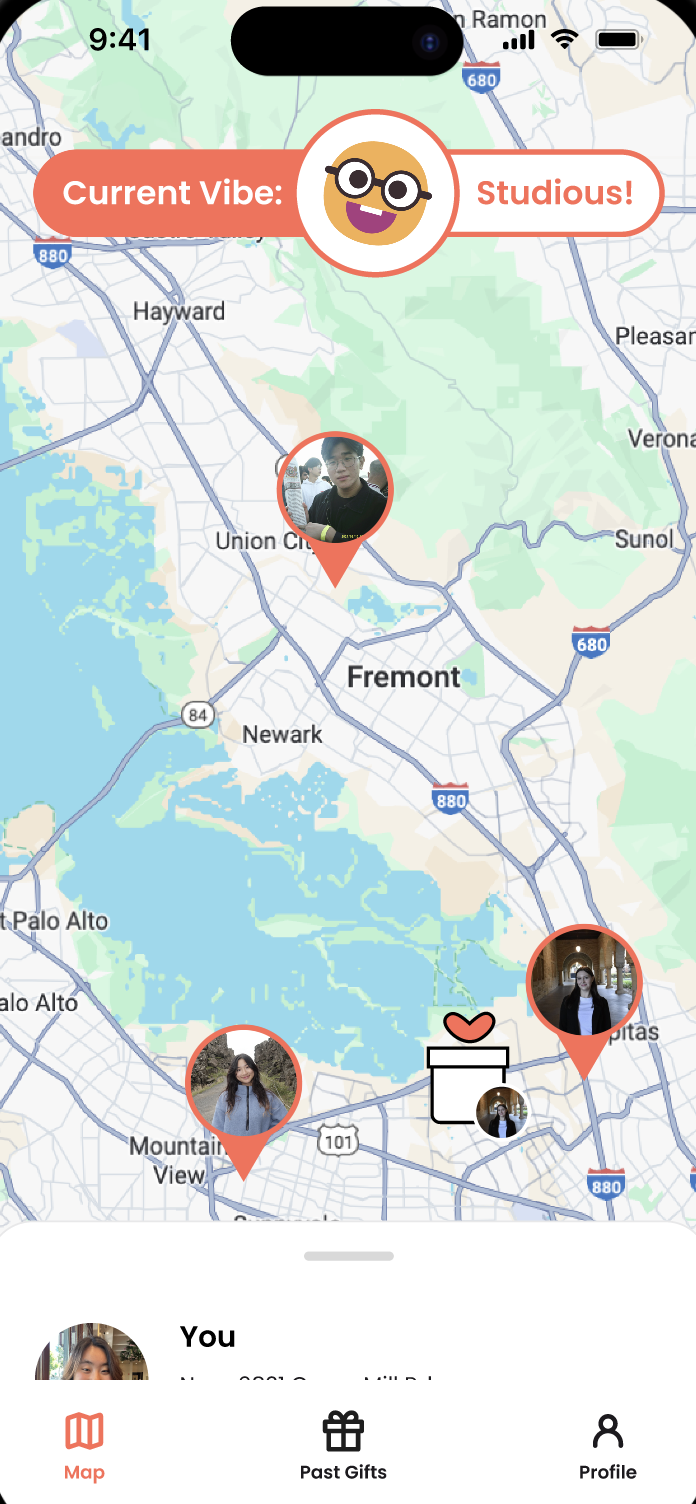Tap the friend pin near Union City
Viewport: 696px width, 1504px height.
pos(335,492)
